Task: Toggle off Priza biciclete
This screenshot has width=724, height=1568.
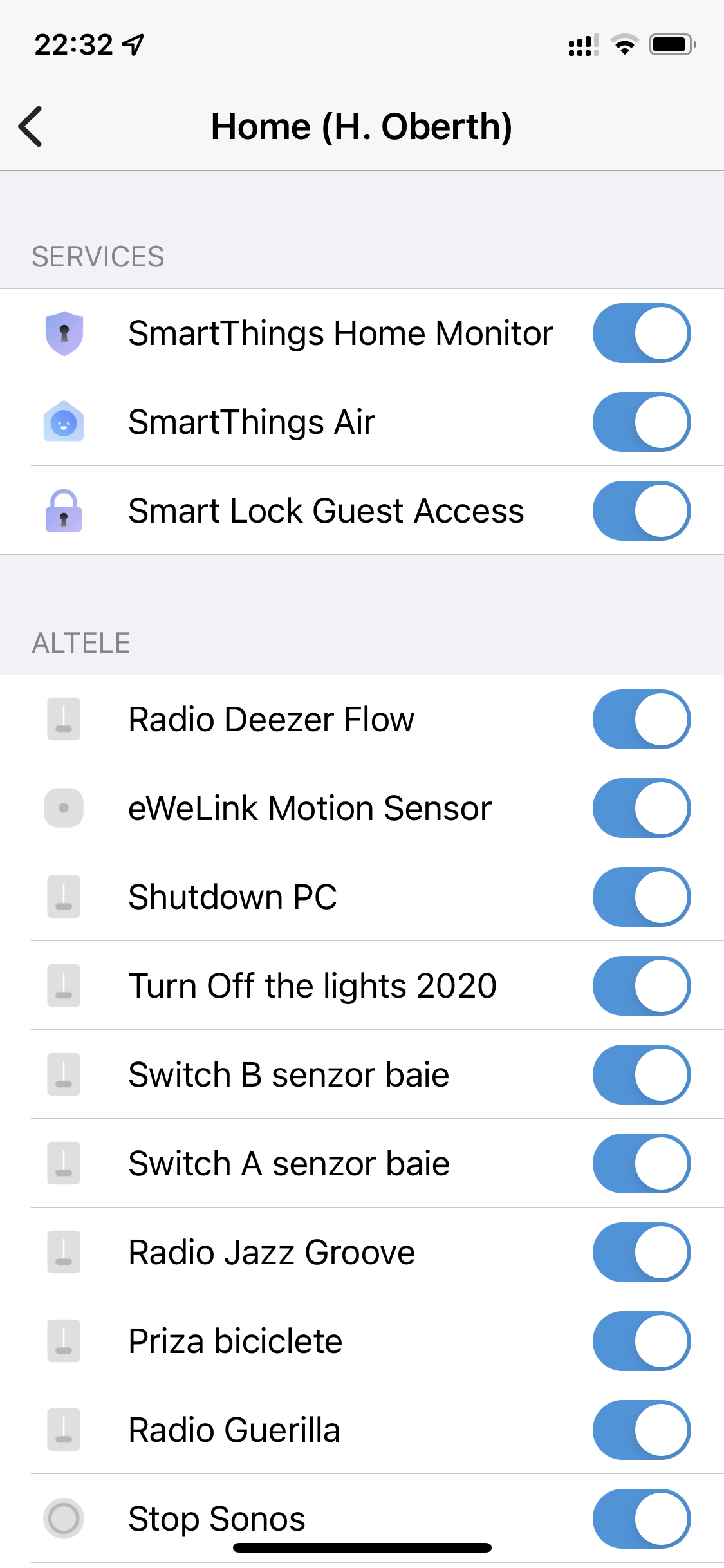Action: coord(641,1341)
